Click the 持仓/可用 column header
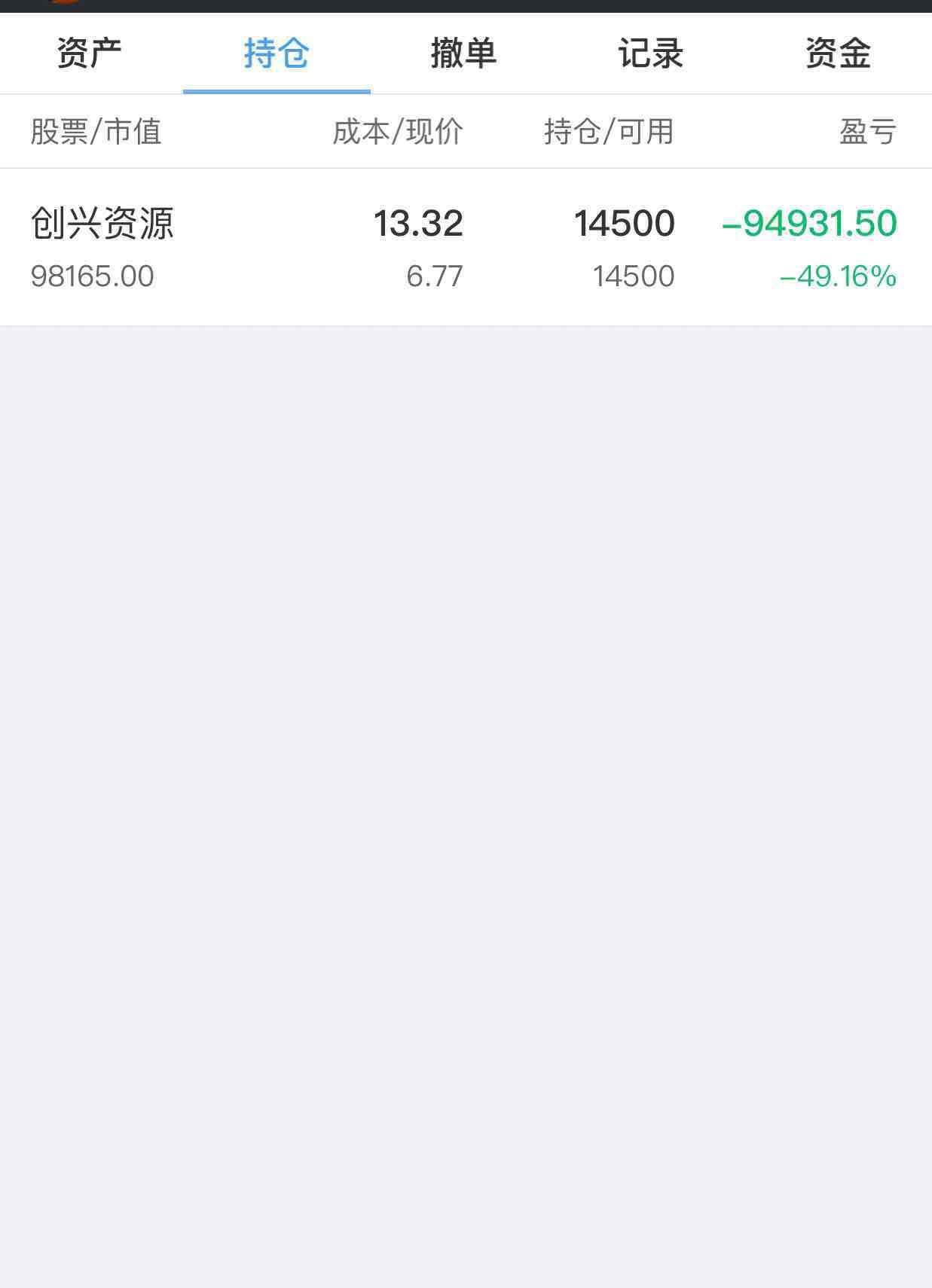Viewport: 932px width, 1288px height. coord(610,131)
